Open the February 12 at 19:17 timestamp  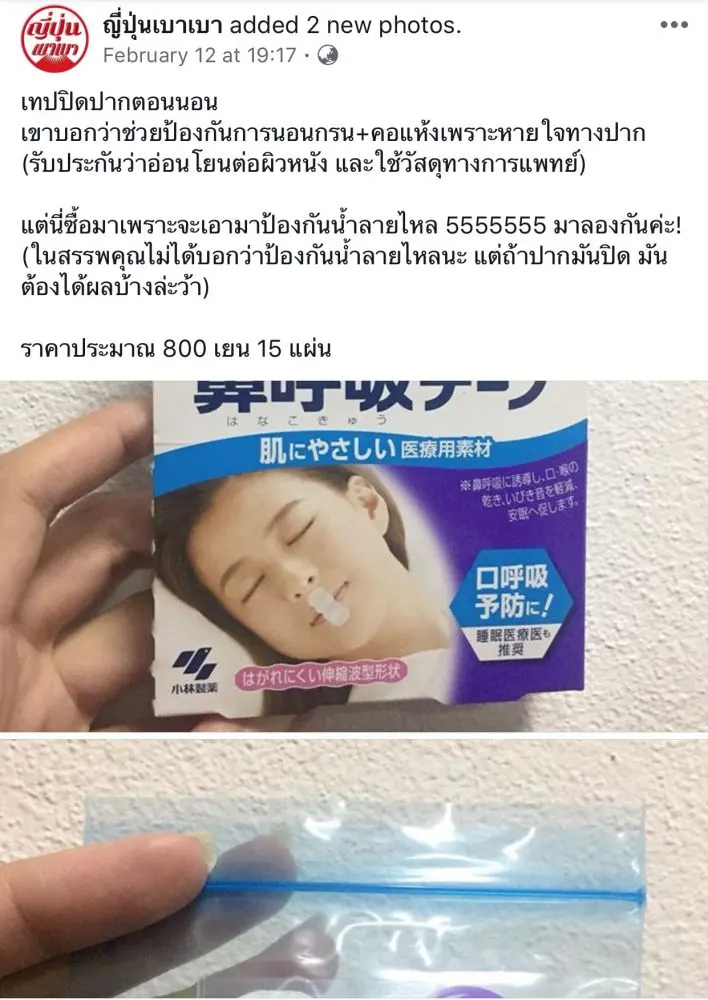[199, 56]
